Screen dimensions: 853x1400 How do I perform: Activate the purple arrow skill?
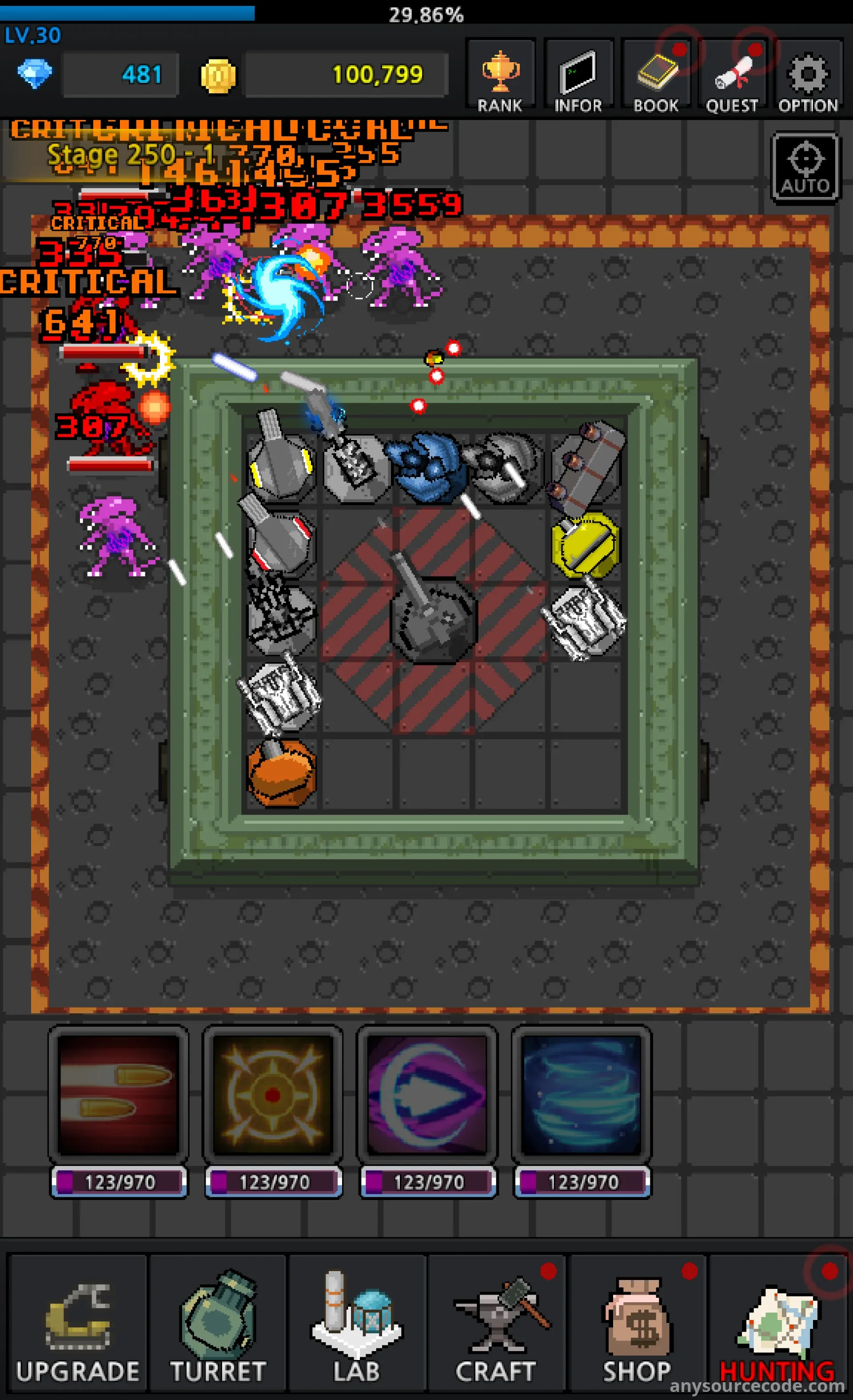coord(427,1095)
